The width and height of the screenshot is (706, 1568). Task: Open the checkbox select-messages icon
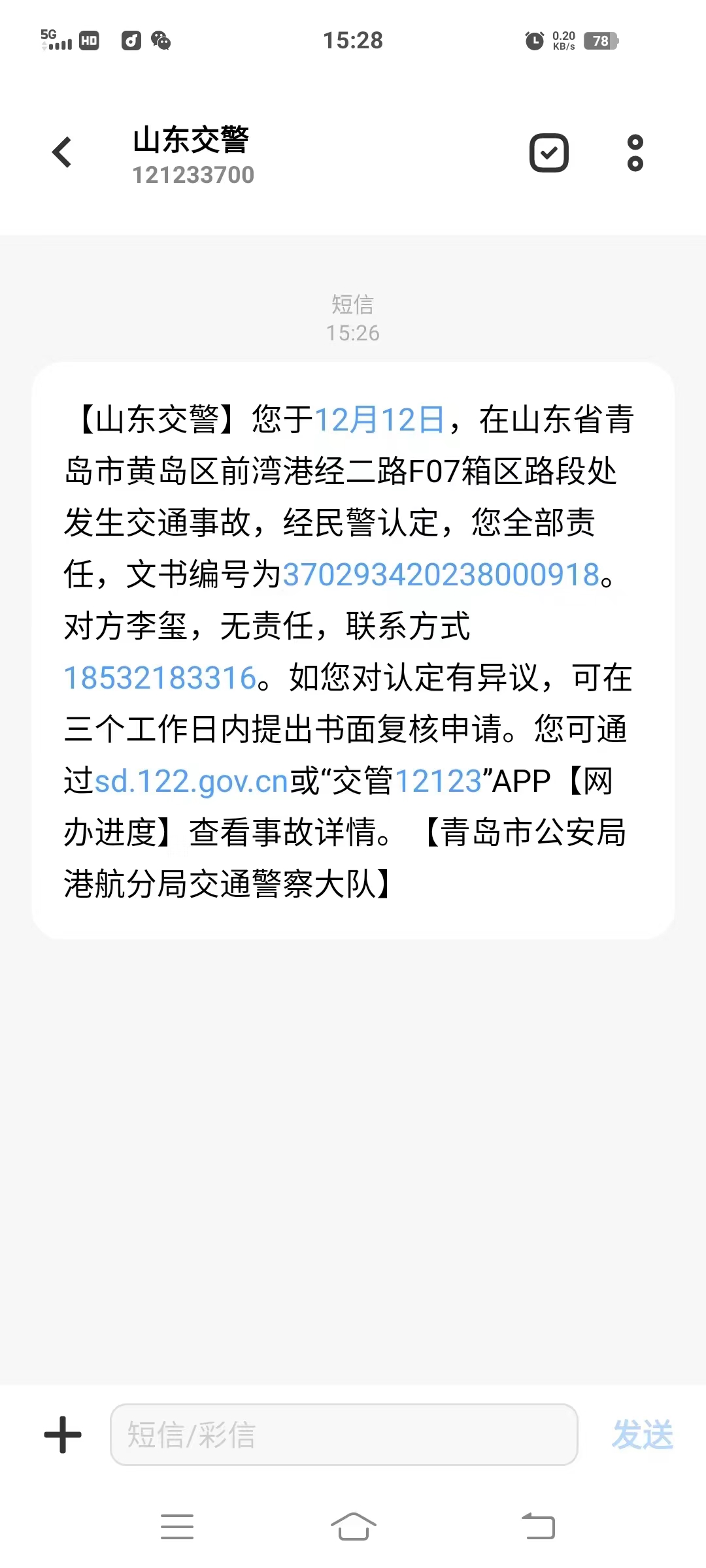pyautogui.click(x=548, y=153)
